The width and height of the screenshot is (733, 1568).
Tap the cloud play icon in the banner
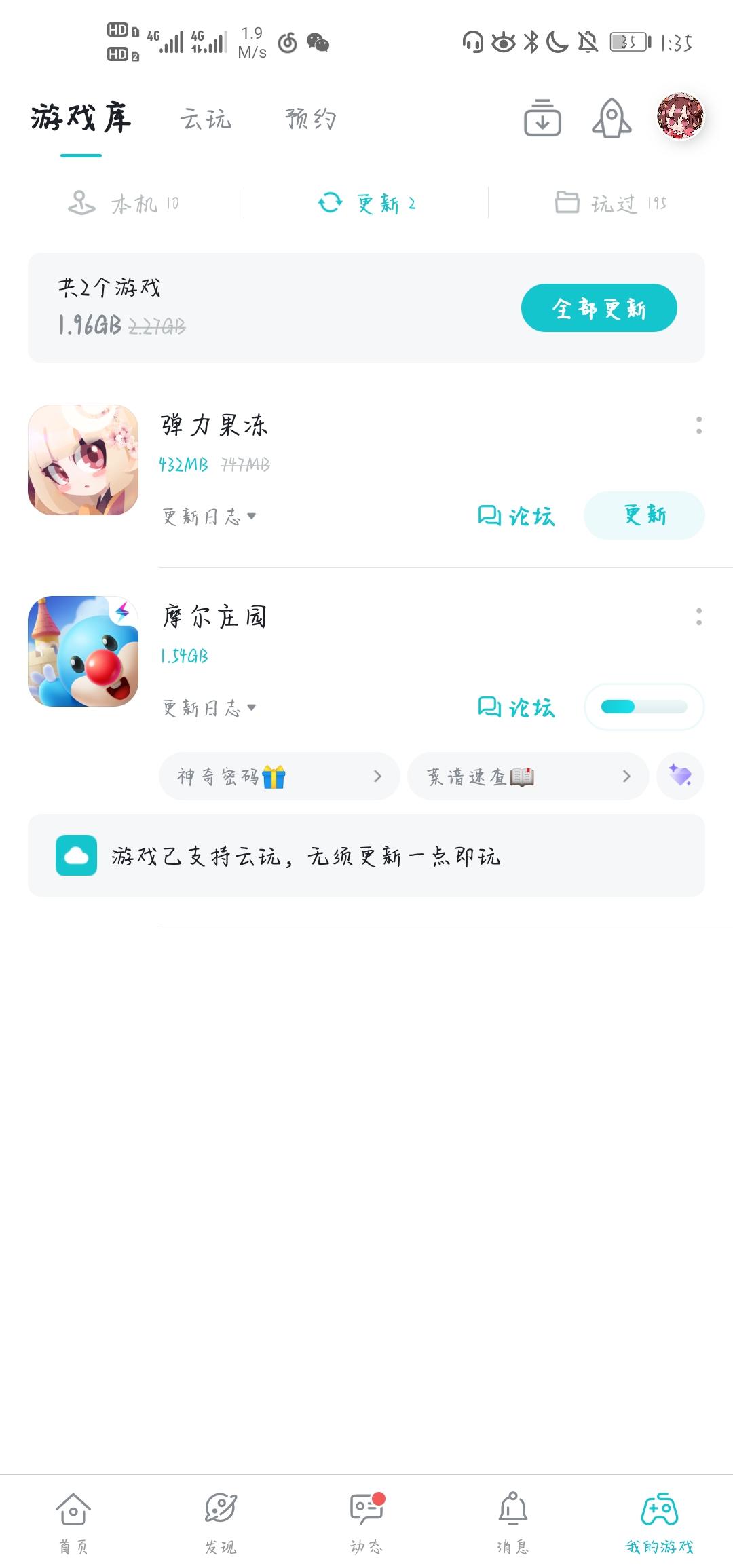[76, 856]
